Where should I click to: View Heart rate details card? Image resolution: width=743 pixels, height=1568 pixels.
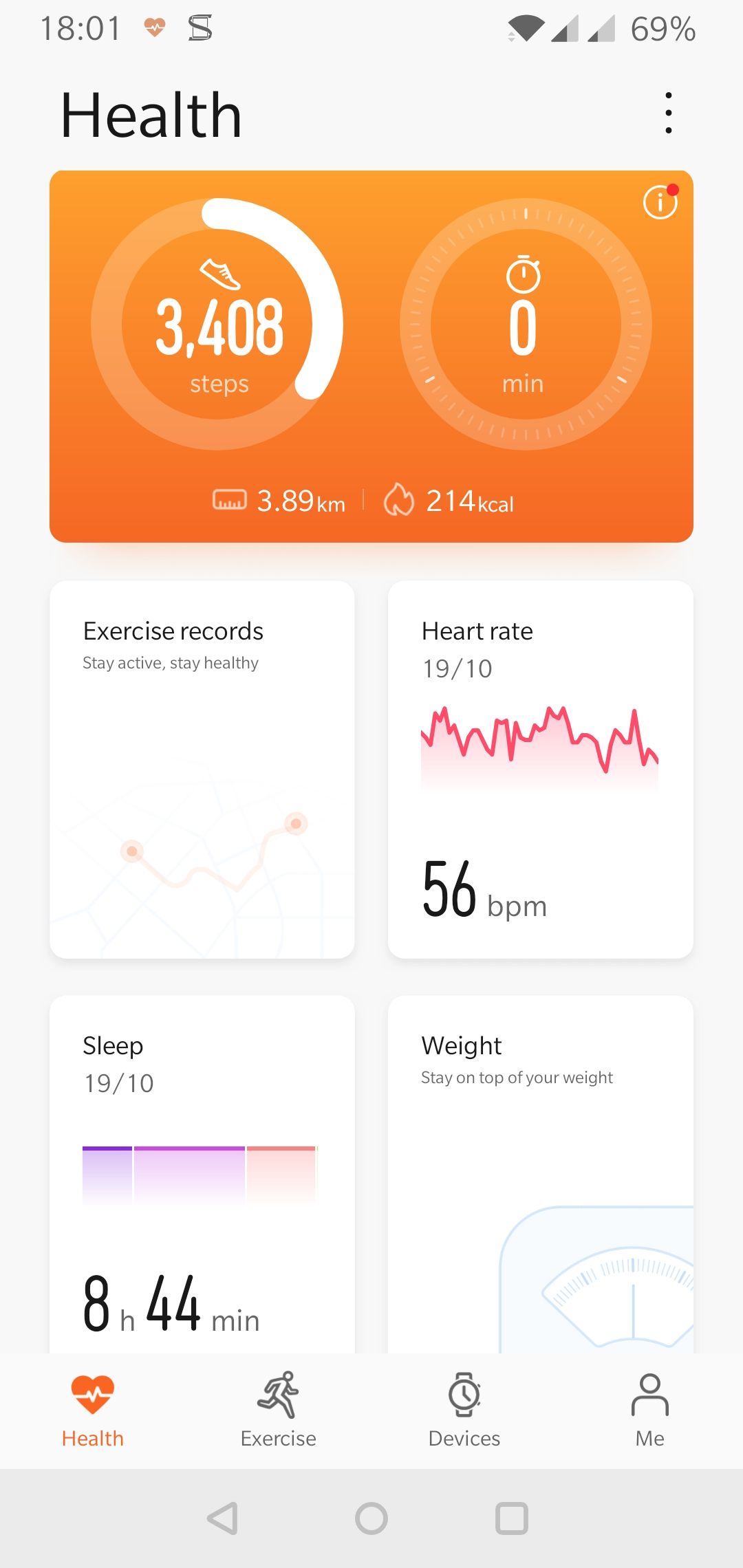[x=540, y=769]
